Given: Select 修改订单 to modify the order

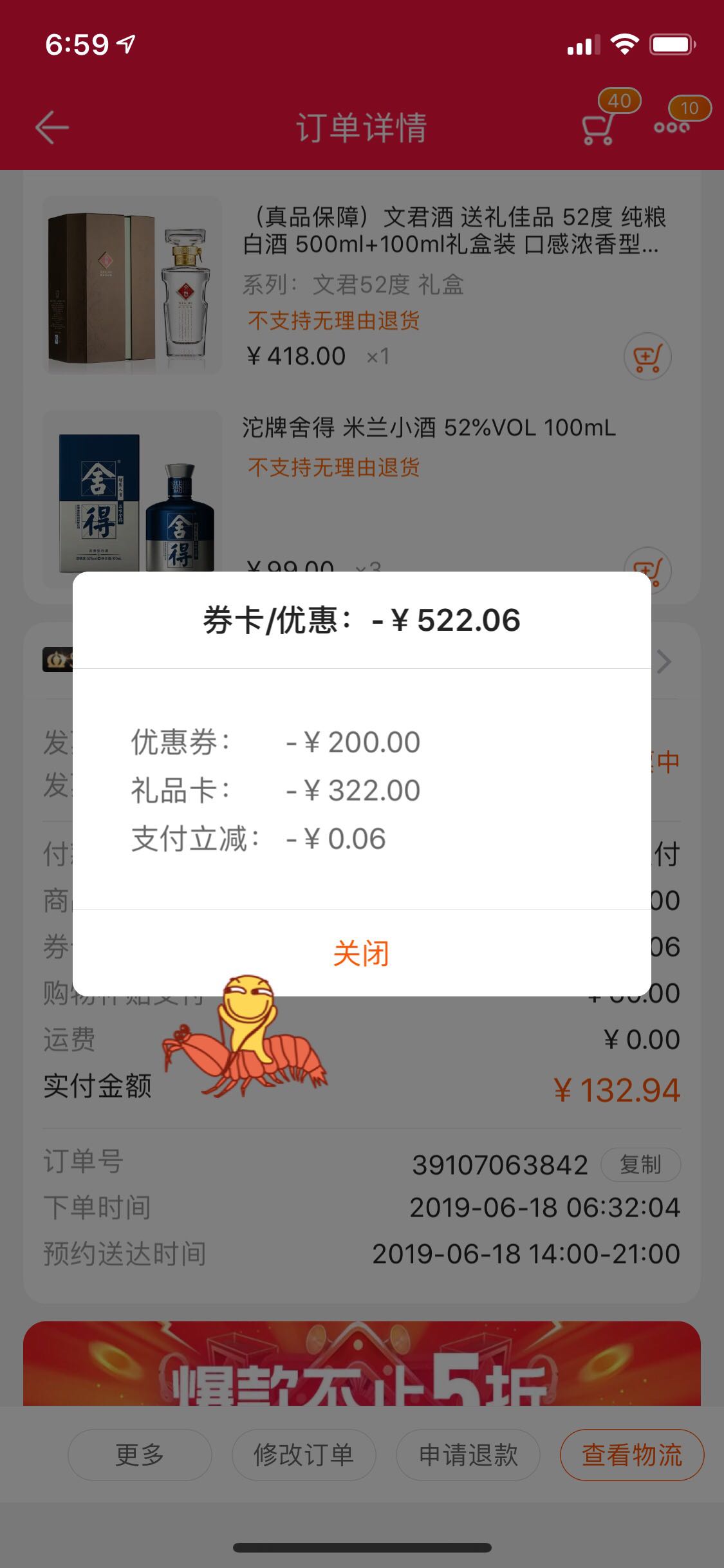Looking at the screenshot, I should pos(304,1455).
